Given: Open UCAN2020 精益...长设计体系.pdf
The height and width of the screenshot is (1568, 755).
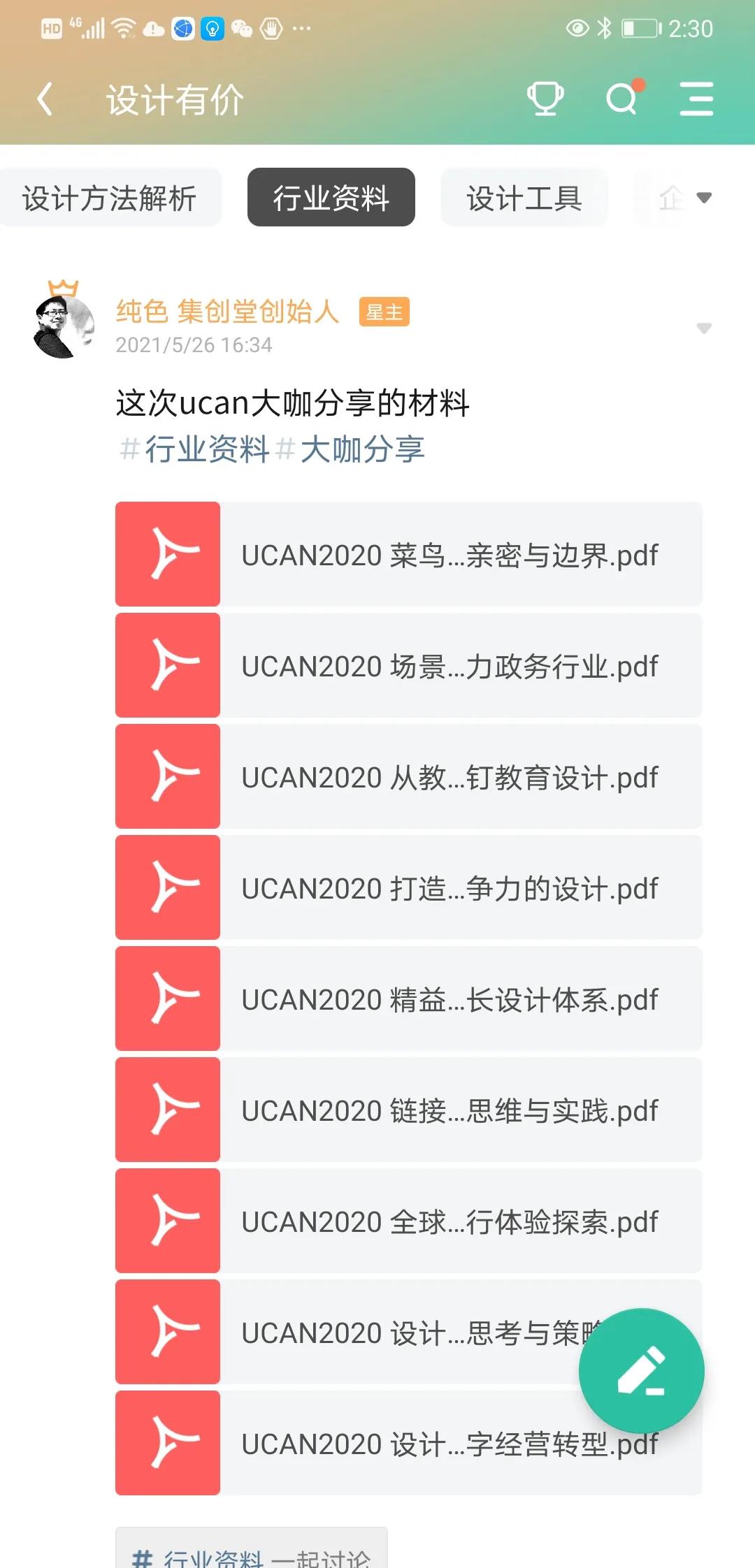Looking at the screenshot, I should click(409, 999).
